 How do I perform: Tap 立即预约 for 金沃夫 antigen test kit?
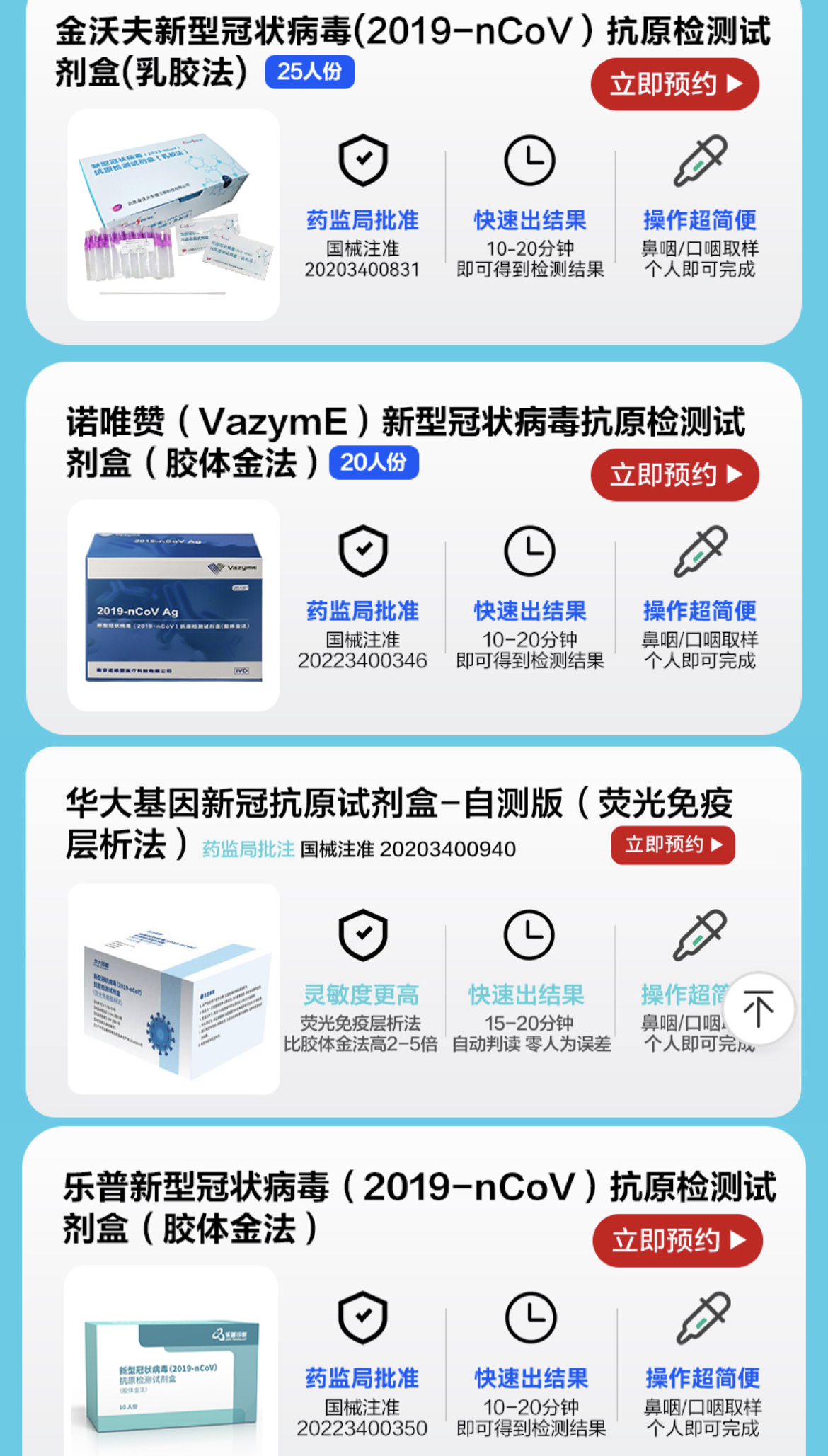(674, 84)
